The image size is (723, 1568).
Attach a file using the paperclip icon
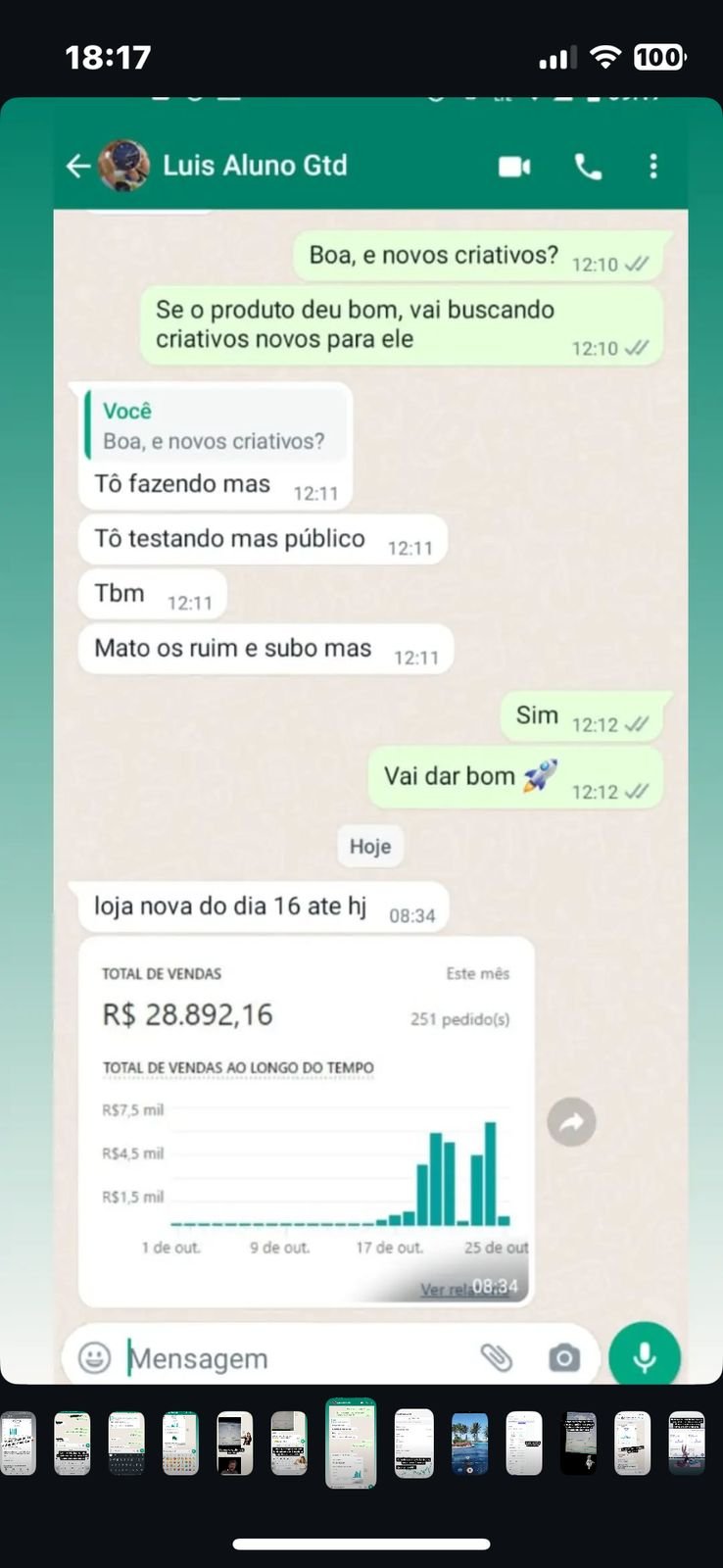(x=500, y=1355)
